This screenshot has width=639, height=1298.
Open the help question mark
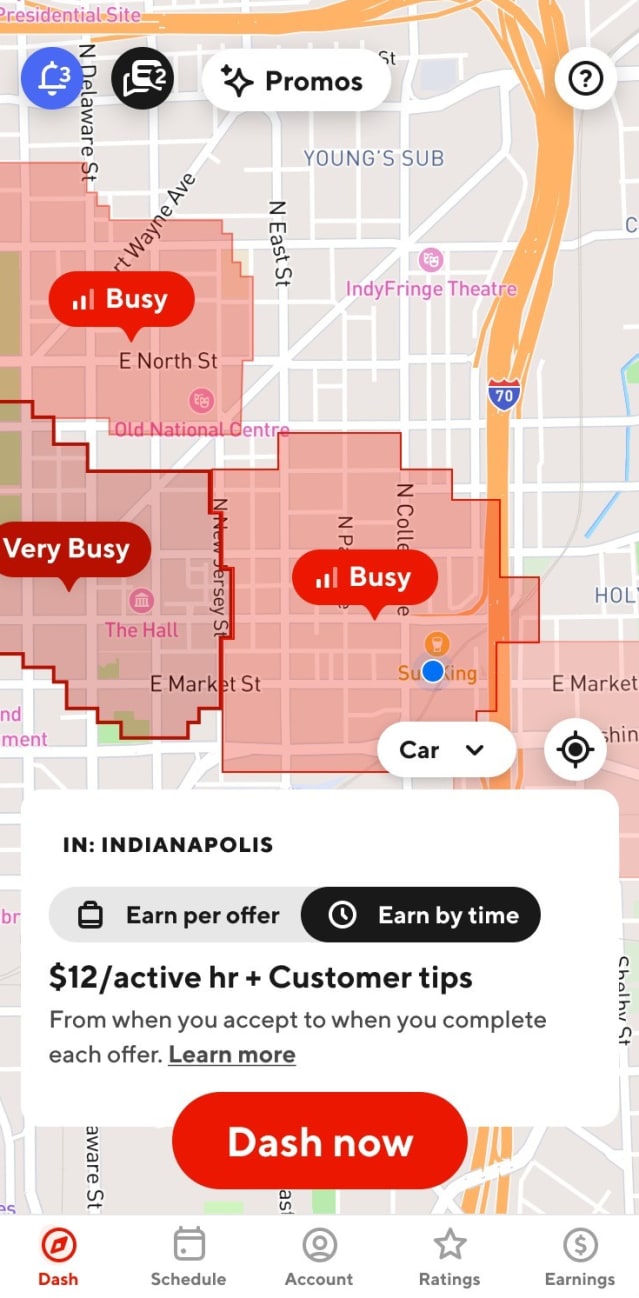pos(585,78)
